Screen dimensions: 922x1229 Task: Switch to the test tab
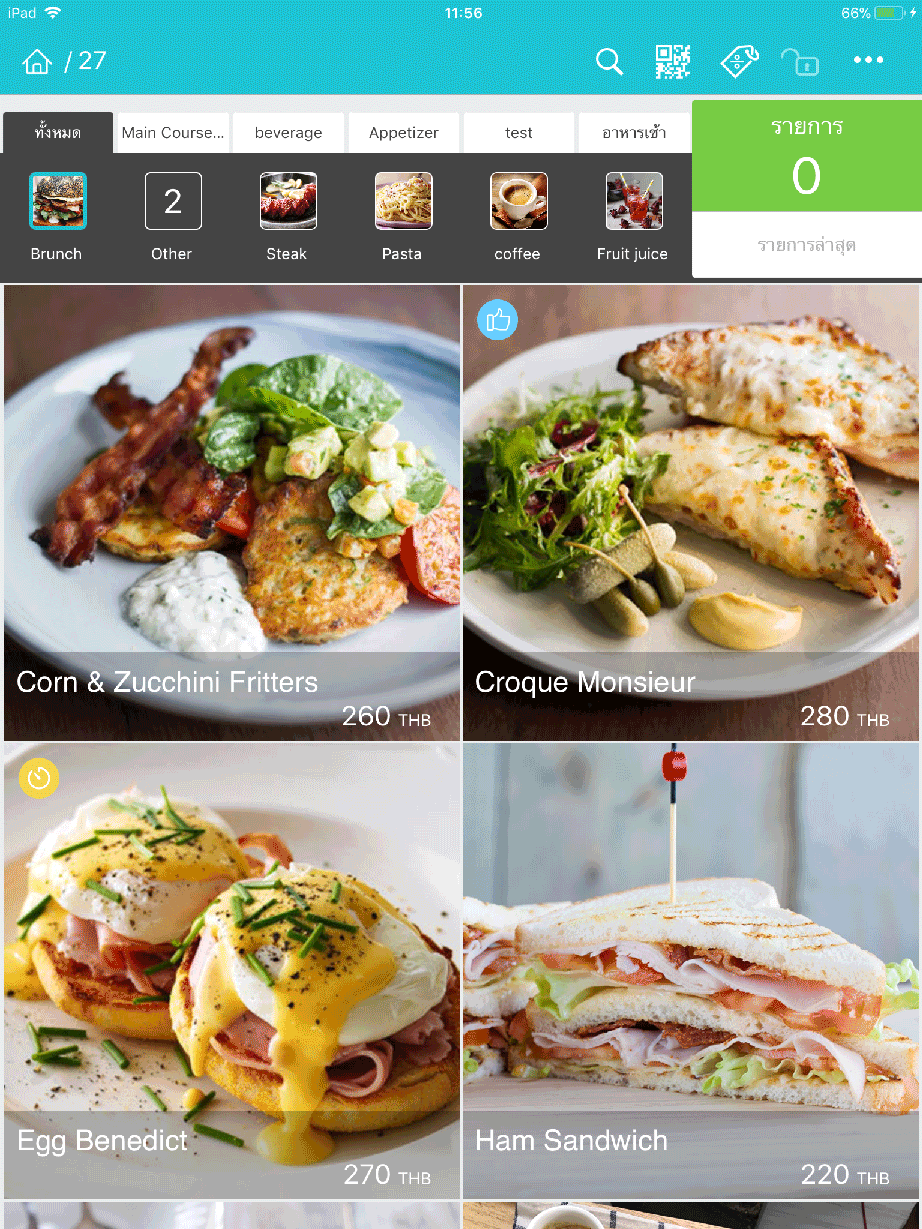click(519, 133)
